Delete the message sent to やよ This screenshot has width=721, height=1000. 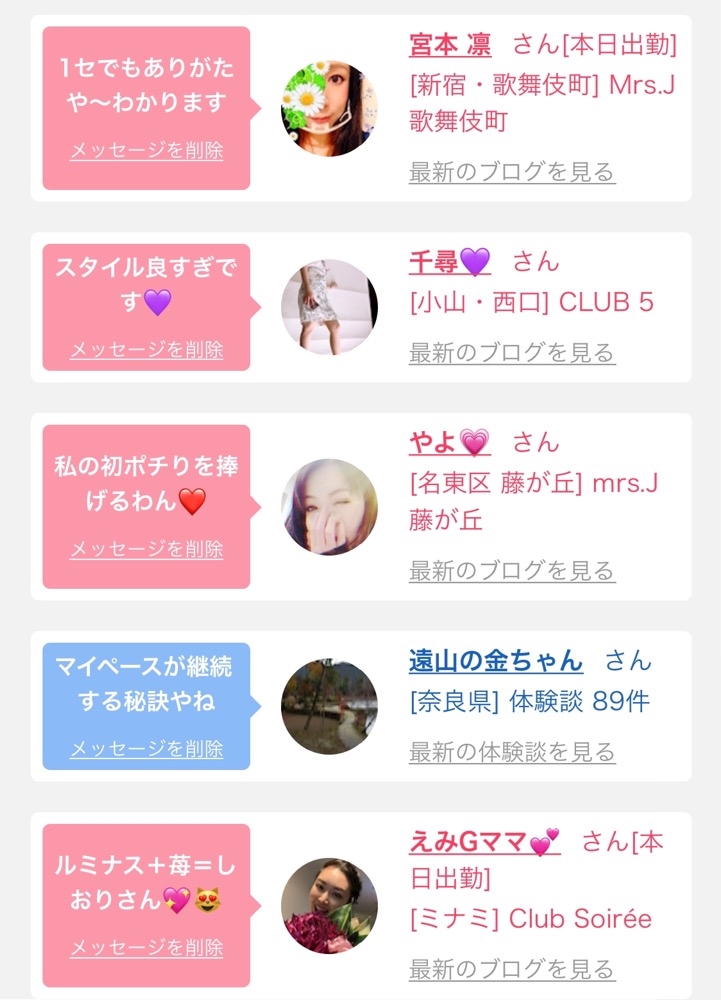[146, 549]
